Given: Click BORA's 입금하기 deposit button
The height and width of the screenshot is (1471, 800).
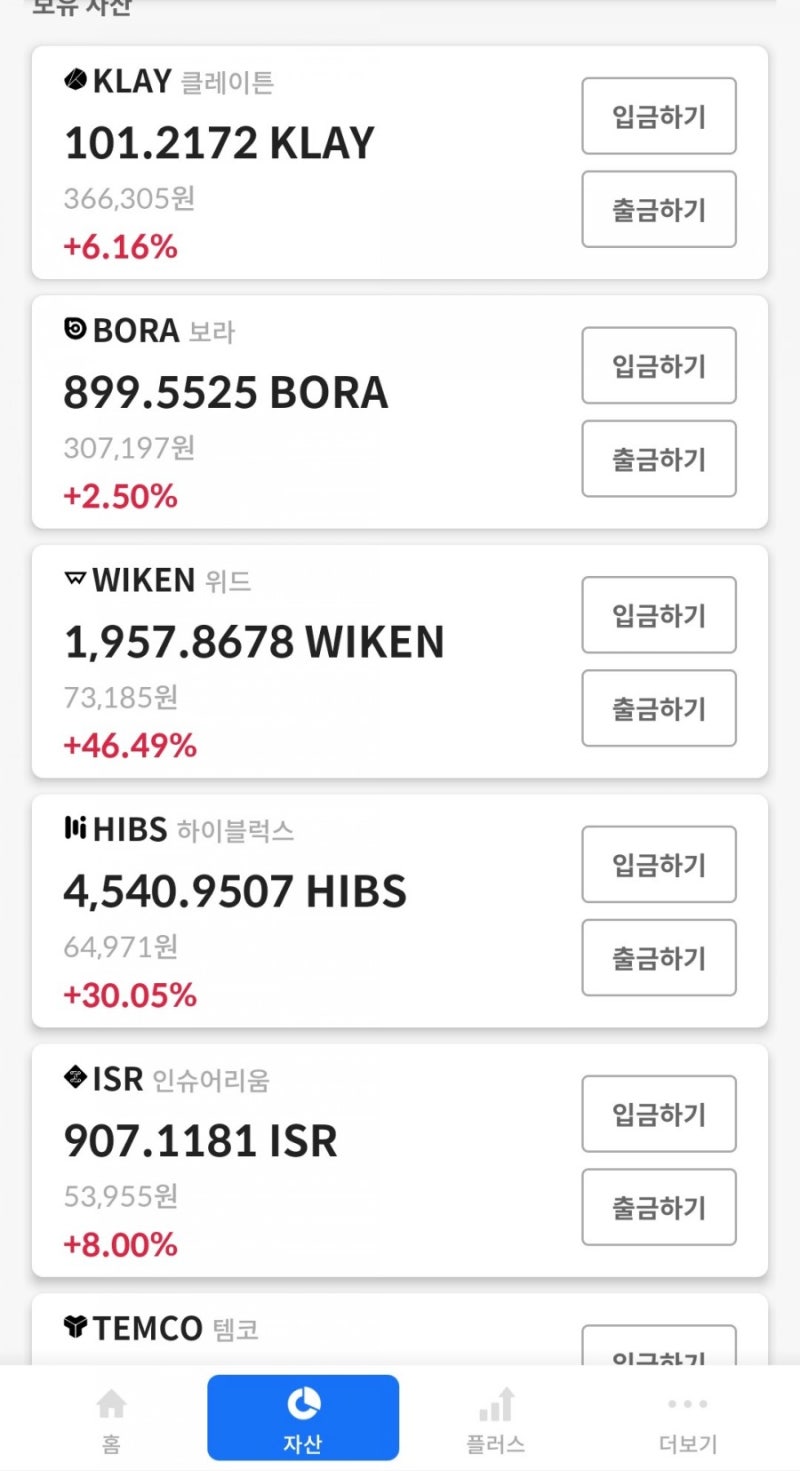Looking at the screenshot, I should point(658,365).
